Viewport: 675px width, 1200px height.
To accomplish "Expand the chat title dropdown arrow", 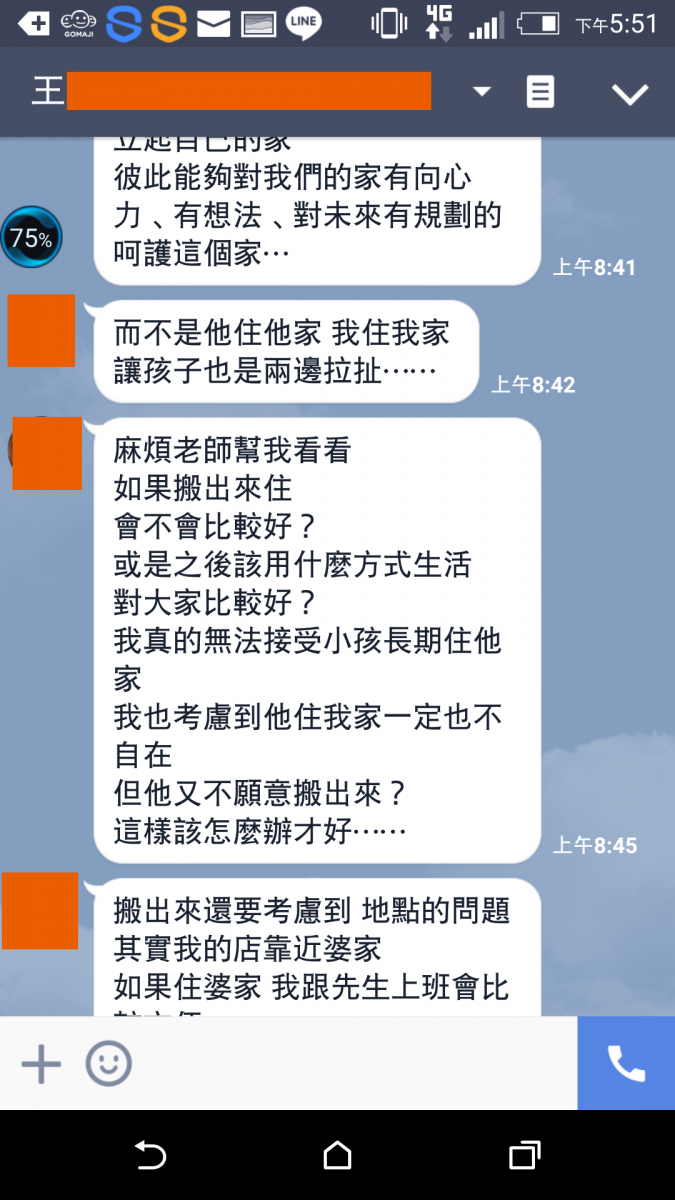I will 482,92.
